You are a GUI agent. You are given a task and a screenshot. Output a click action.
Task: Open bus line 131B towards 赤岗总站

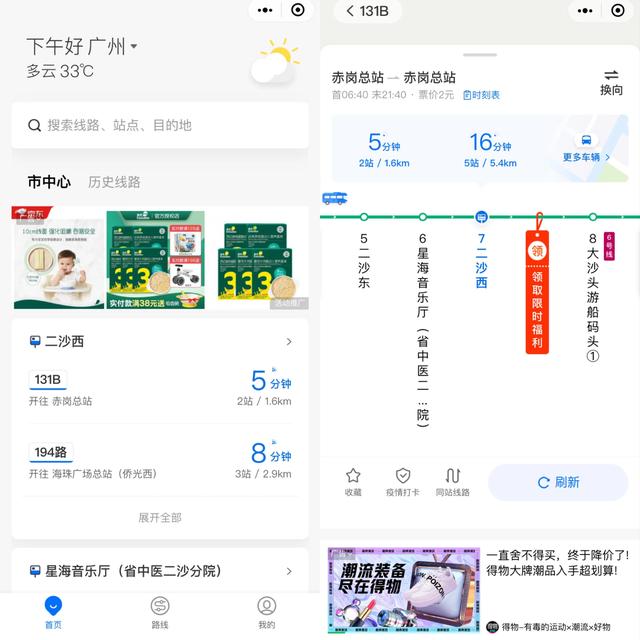tap(160, 388)
